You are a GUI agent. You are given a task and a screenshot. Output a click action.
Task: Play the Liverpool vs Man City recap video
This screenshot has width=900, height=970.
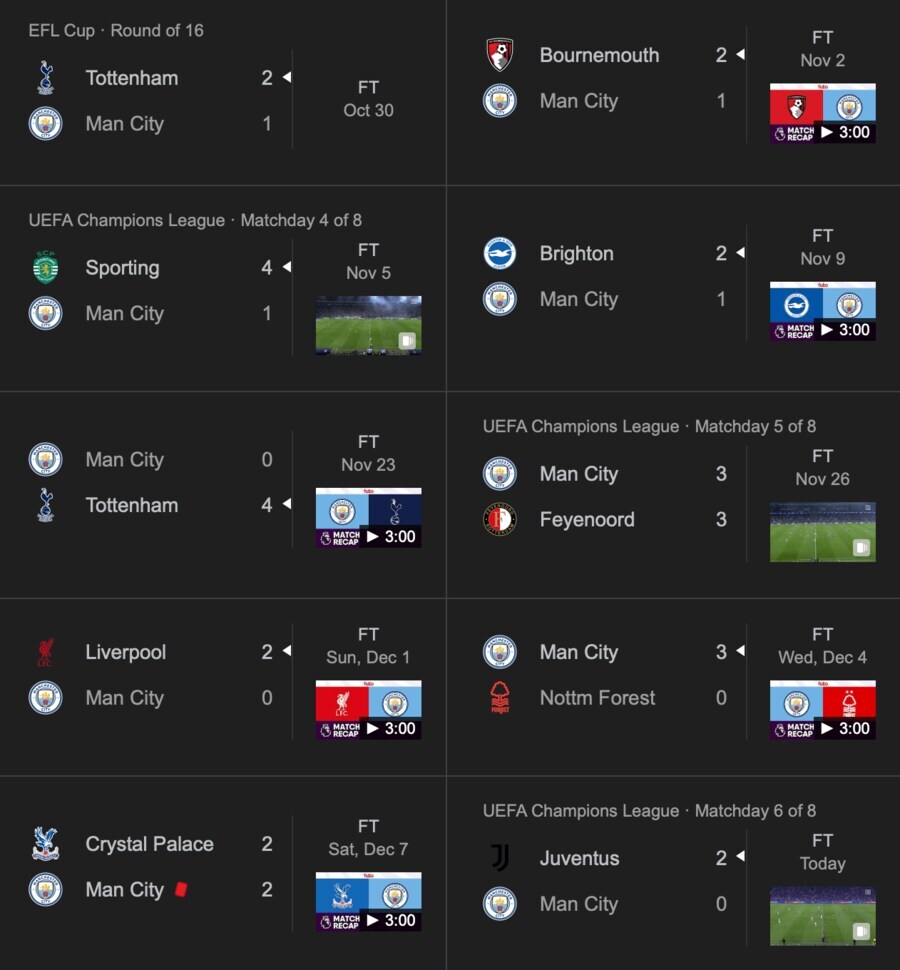369,710
